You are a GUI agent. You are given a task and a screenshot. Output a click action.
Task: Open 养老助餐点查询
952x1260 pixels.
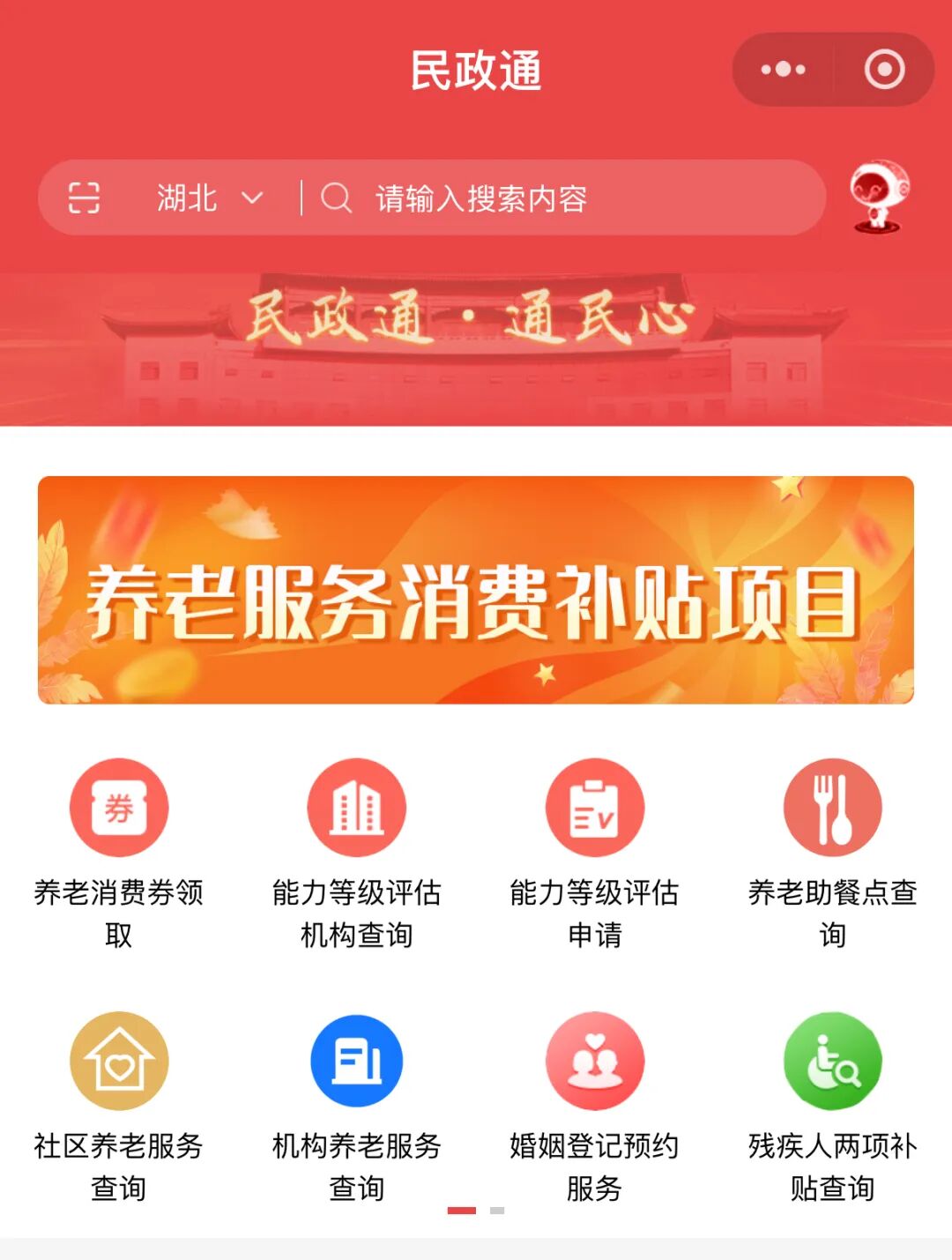coord(833,809)
